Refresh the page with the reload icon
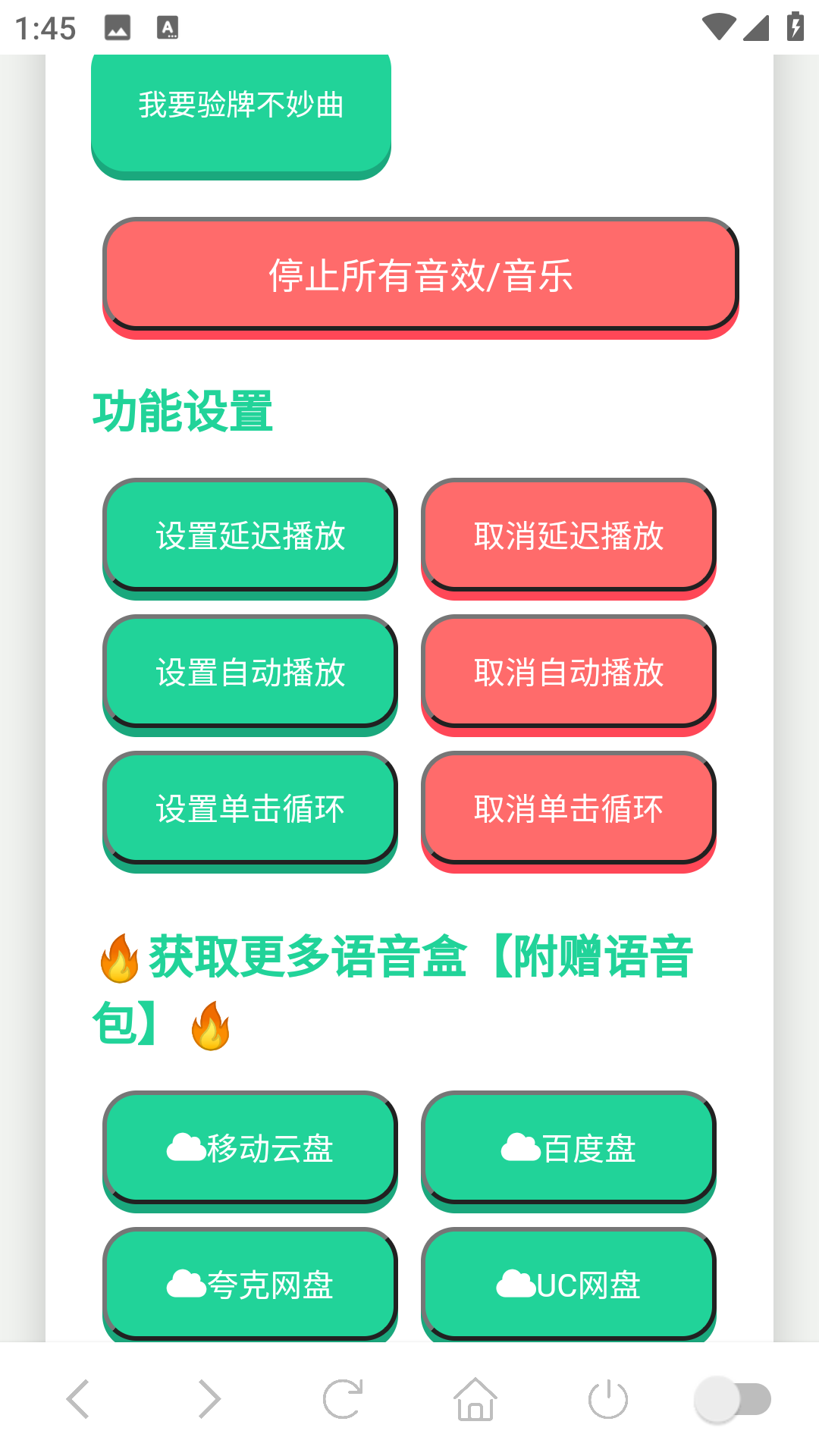Screen dimensions: 819x1456 pyautogui.click(x=344, y=1400)
